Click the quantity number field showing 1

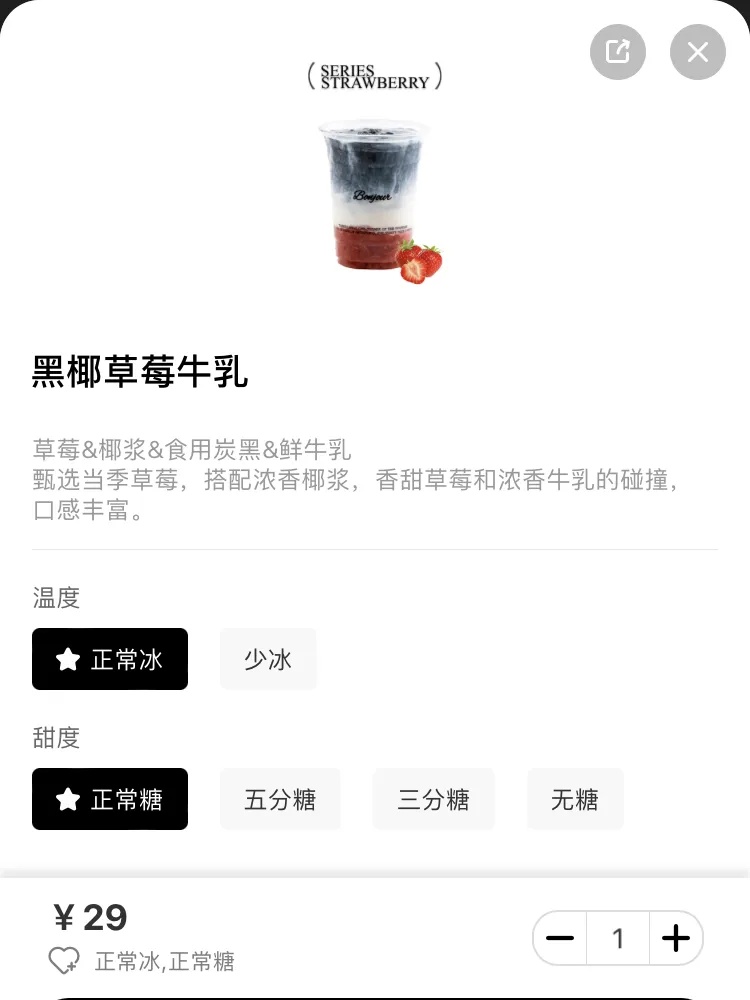point(618,938)
